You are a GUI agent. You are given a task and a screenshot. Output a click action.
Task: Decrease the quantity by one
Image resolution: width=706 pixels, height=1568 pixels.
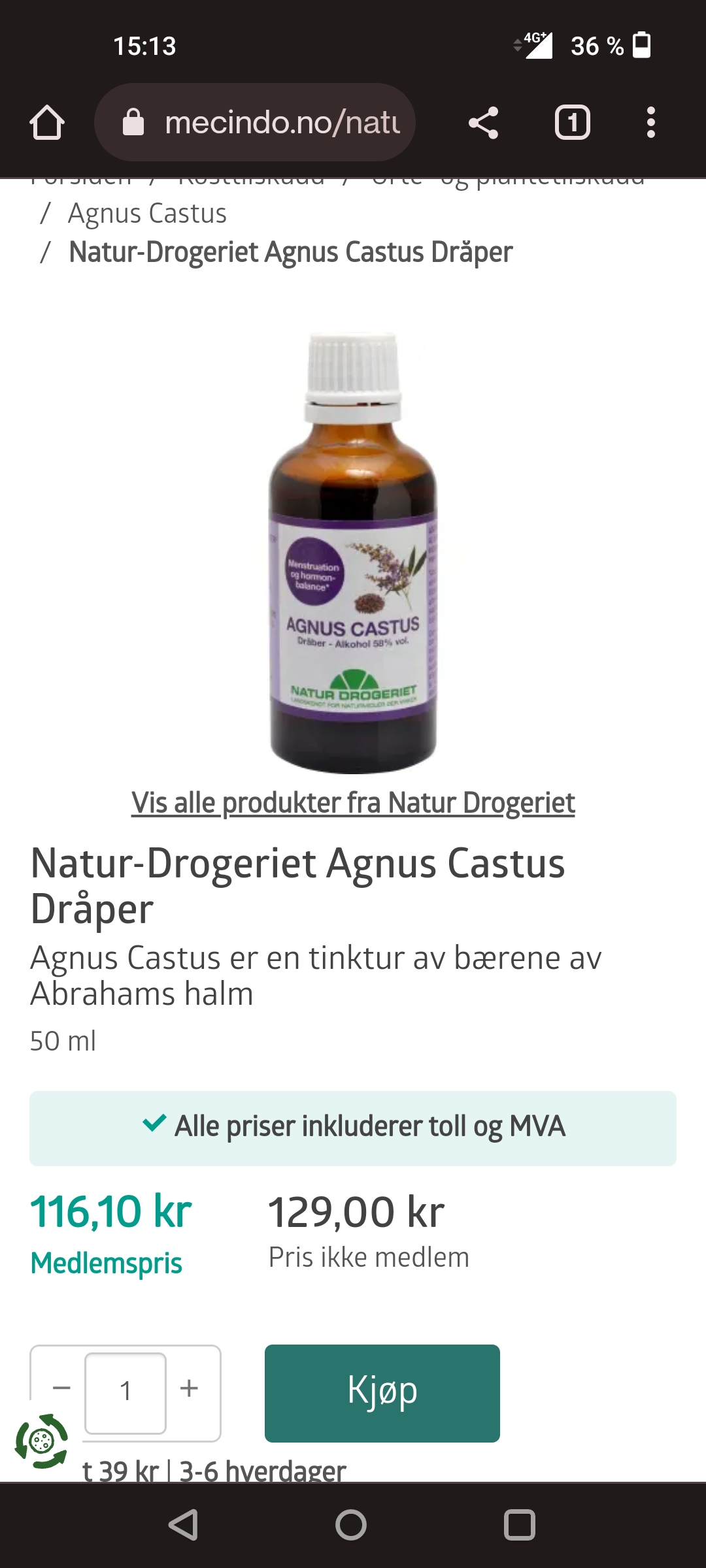click(61, 1388)
